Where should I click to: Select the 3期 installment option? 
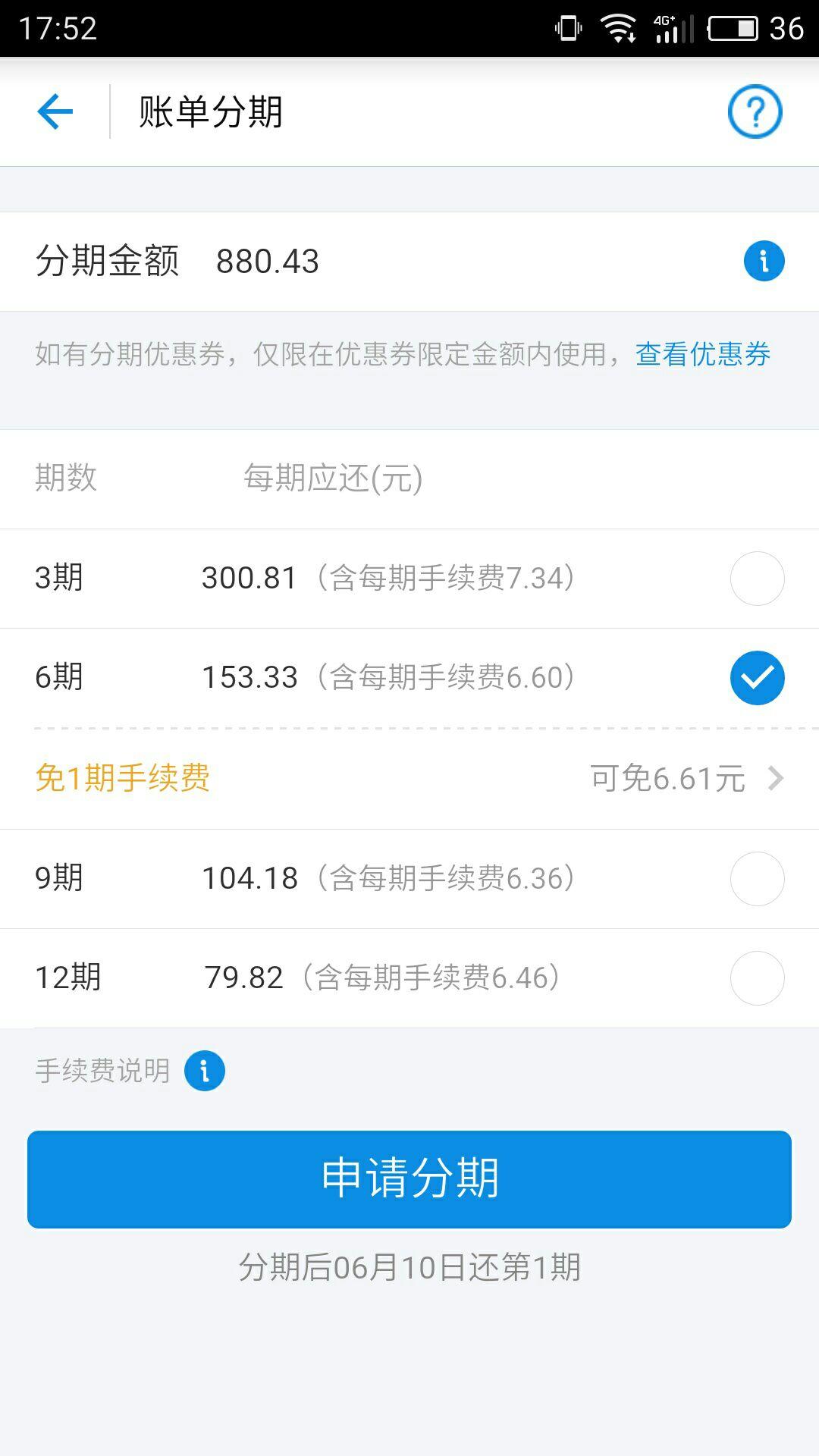(757, 579)
